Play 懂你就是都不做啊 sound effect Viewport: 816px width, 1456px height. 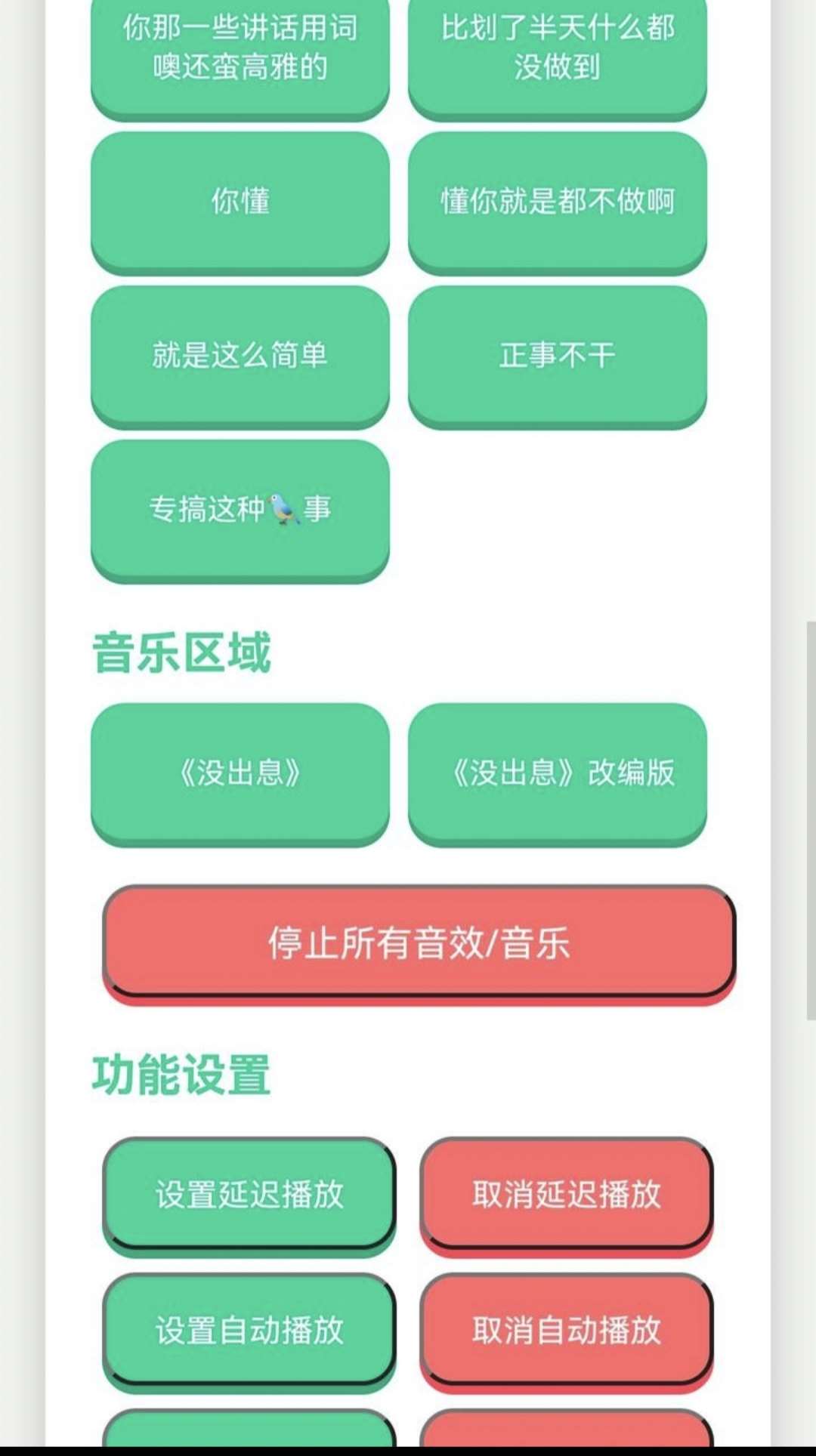(x=557, y=201)
